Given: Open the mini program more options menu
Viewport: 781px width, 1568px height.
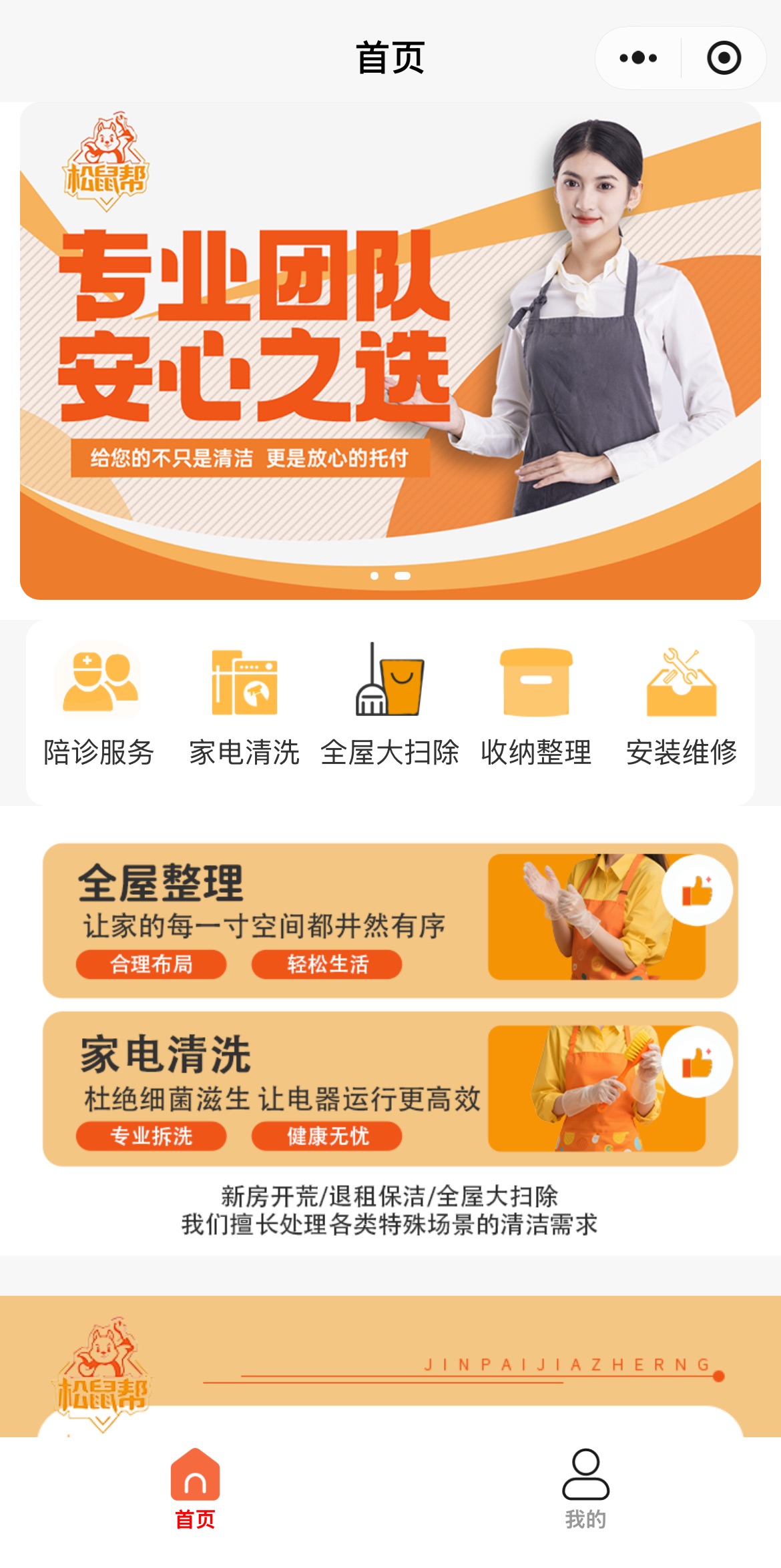Looking at the screenshot, I should pyautogui.click(x=638, y=58).
